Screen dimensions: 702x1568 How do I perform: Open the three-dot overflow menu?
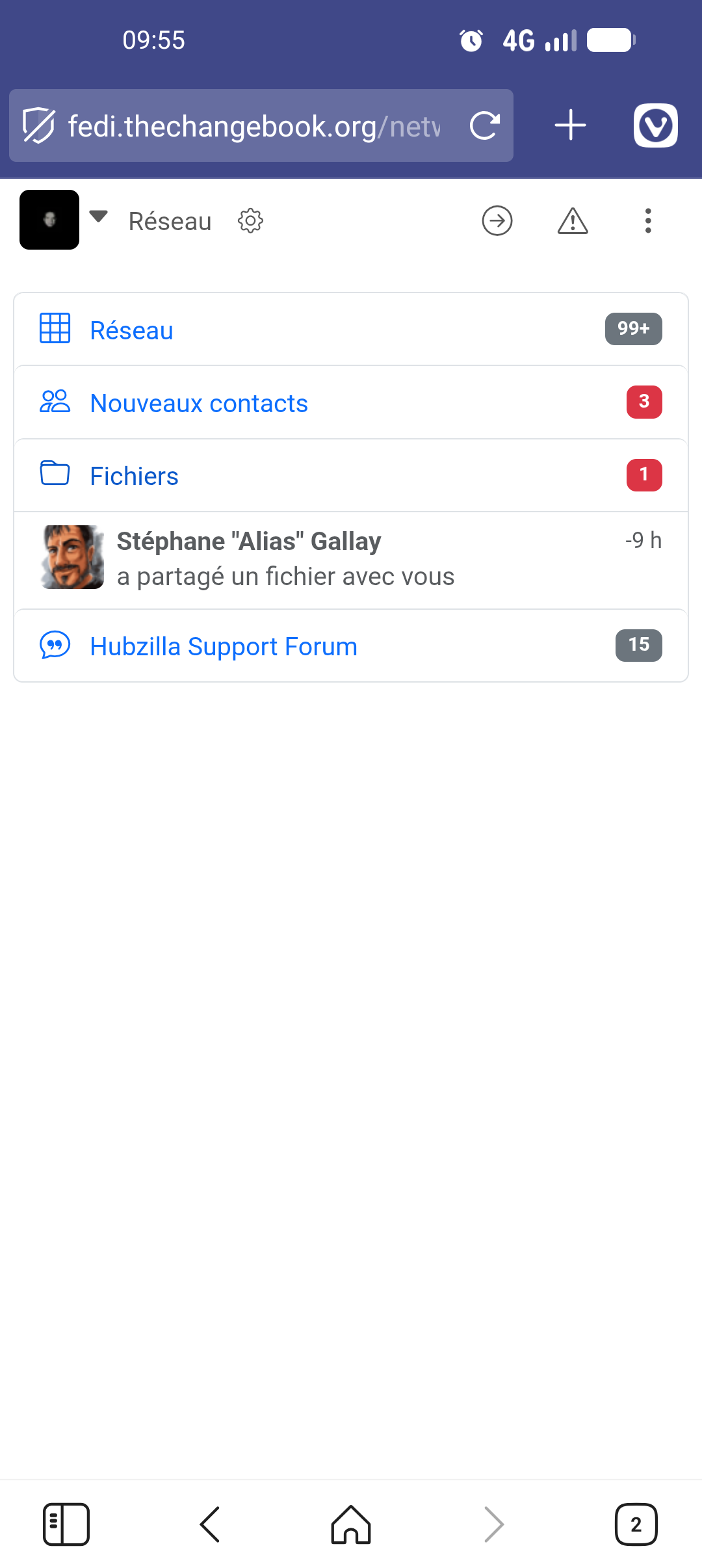tap(647, 221)
